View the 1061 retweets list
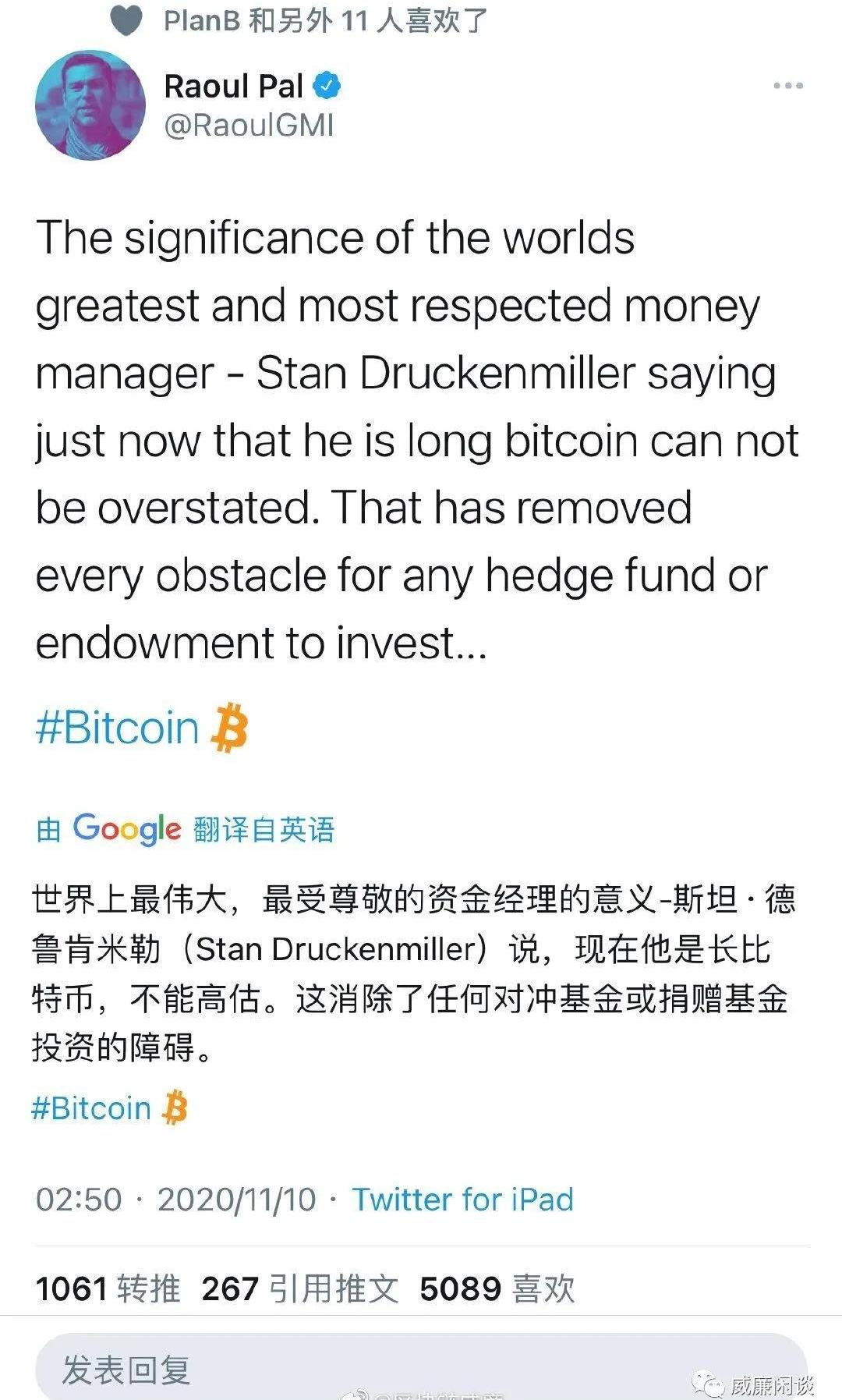Image resolution: width=842 pixels, height=1400 pixels. click(108, 1288)
